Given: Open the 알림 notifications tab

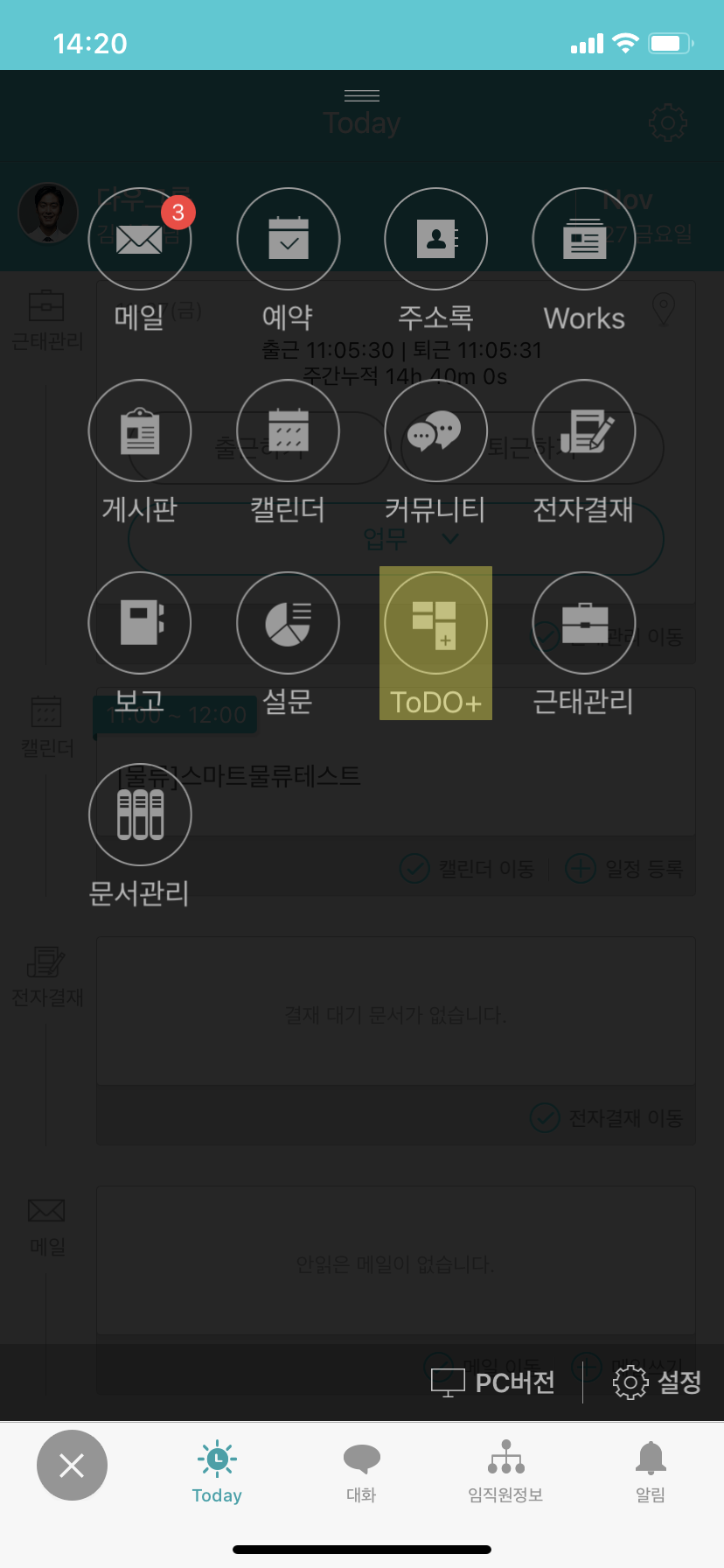Looking at the screenshot, I should [x=650, y=1472].
